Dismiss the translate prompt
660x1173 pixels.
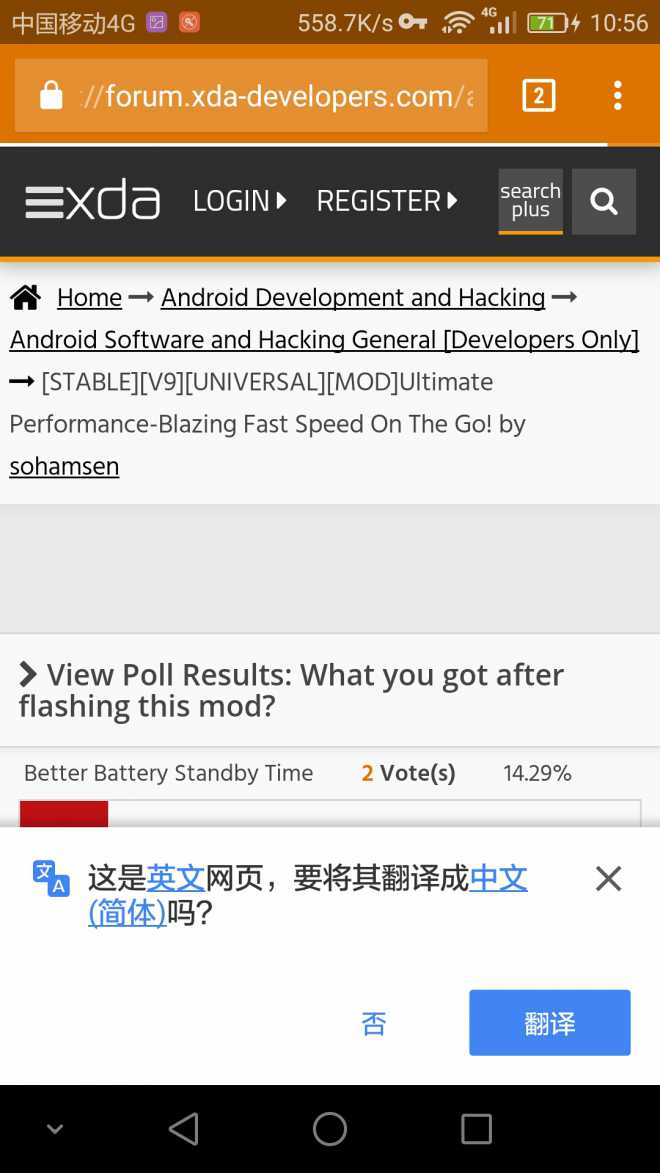(608, 879)
